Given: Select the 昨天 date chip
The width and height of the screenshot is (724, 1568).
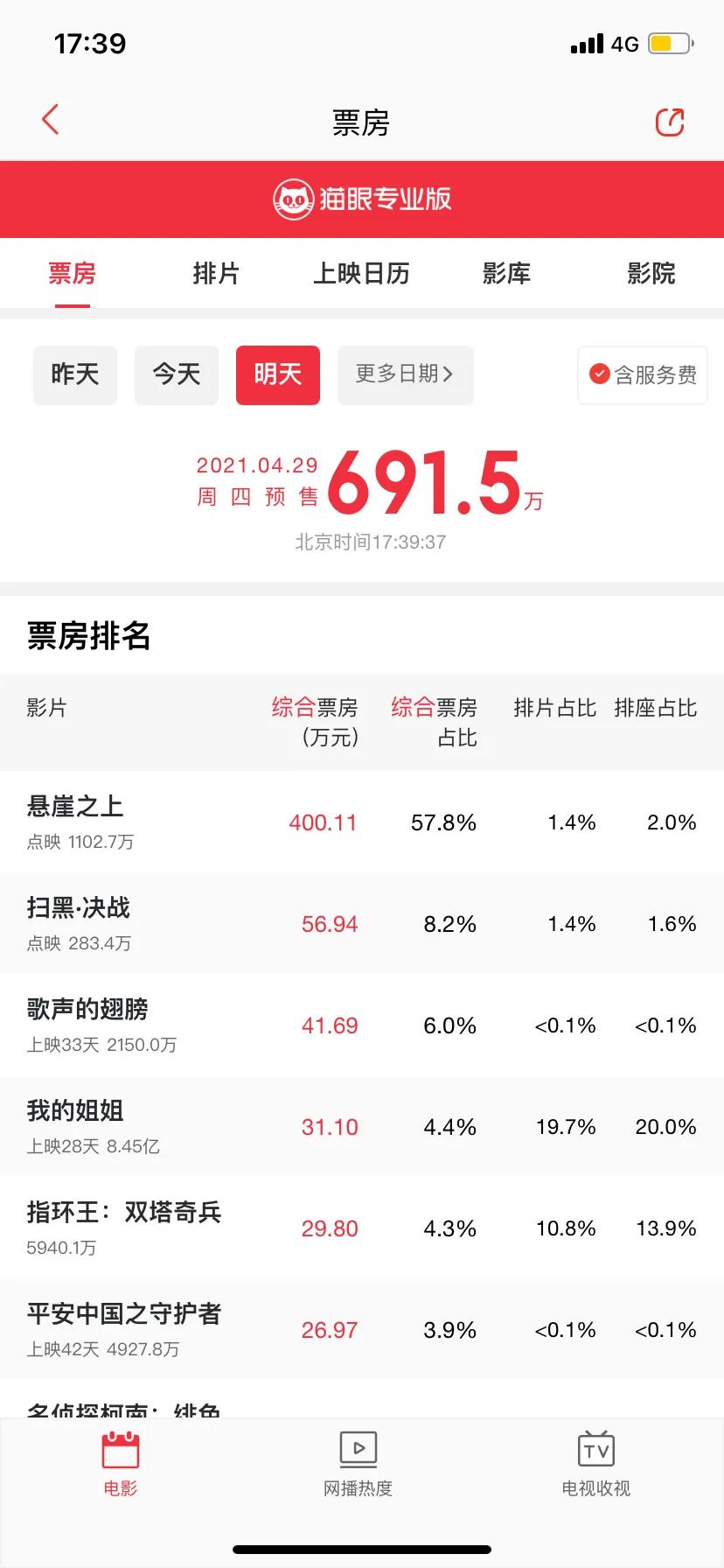Looking at the screenshot, I should [75, 375].
